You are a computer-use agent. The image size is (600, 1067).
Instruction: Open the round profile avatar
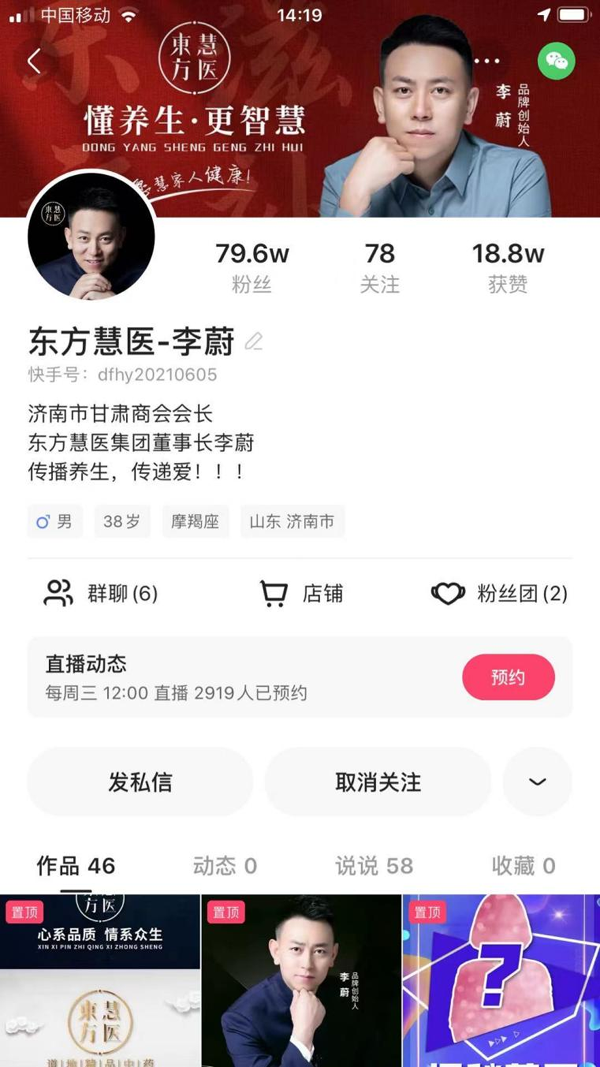(91, 236)
